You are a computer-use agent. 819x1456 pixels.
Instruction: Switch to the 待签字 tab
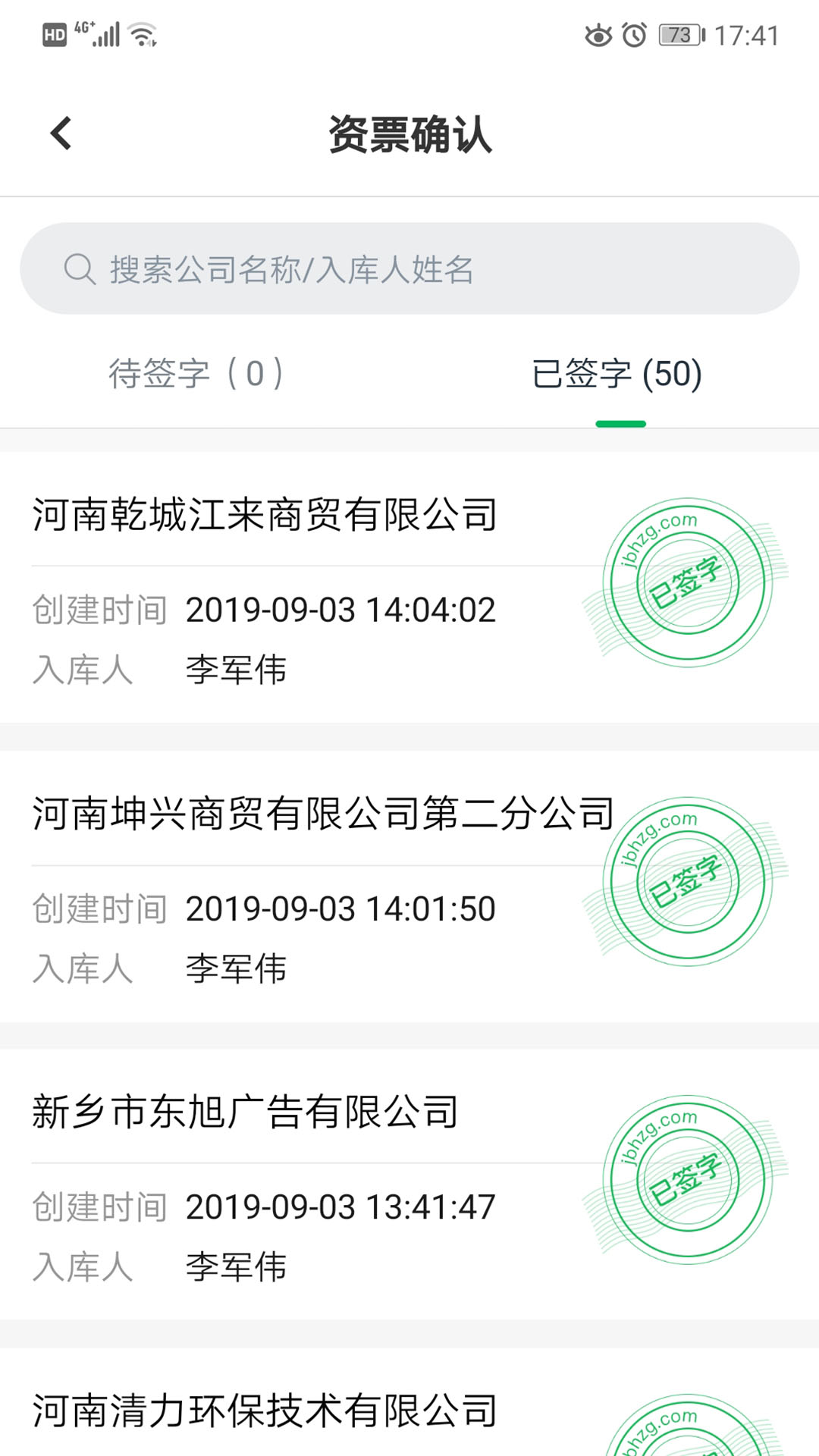click(x=196, y=374)
